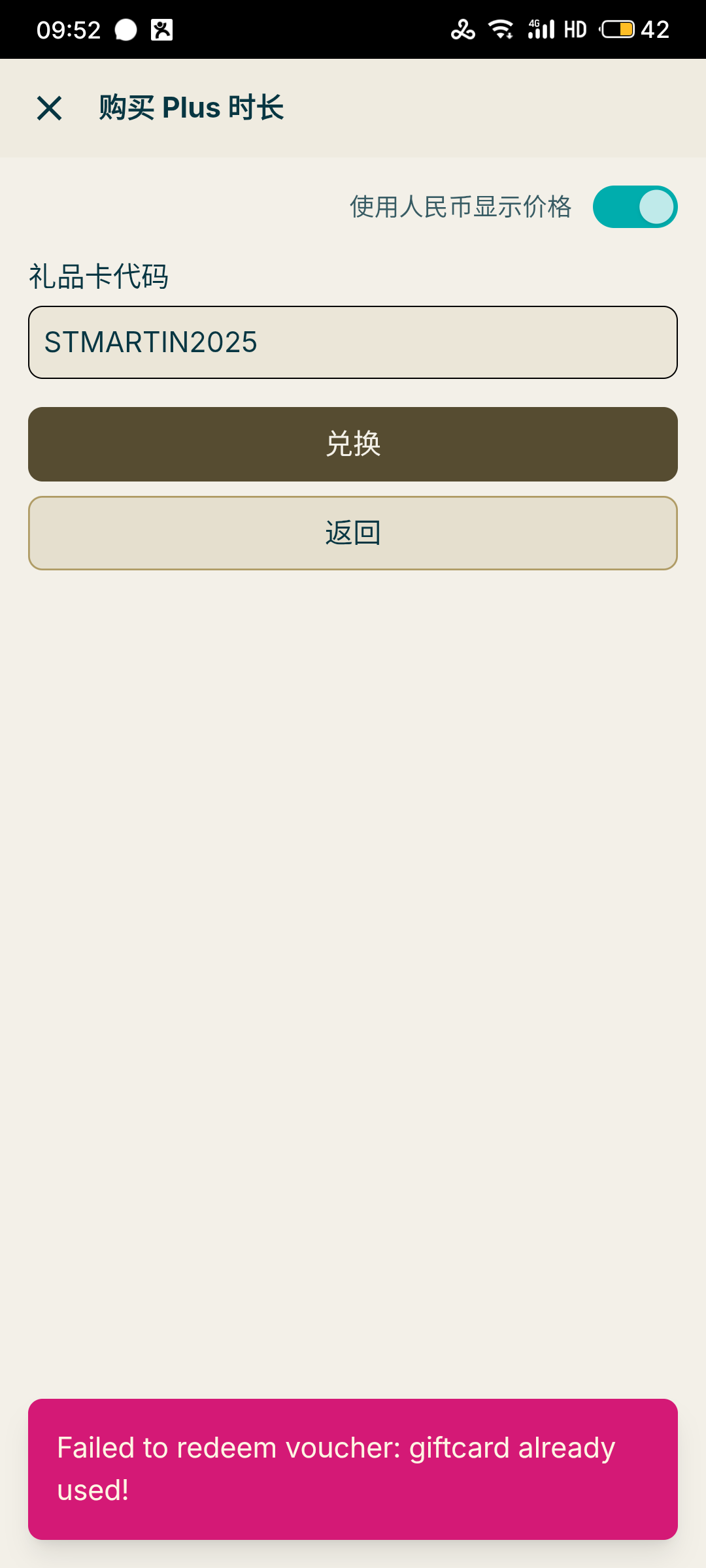
Task: Edit the 礼品卡代码 text field
Action: 353,342
